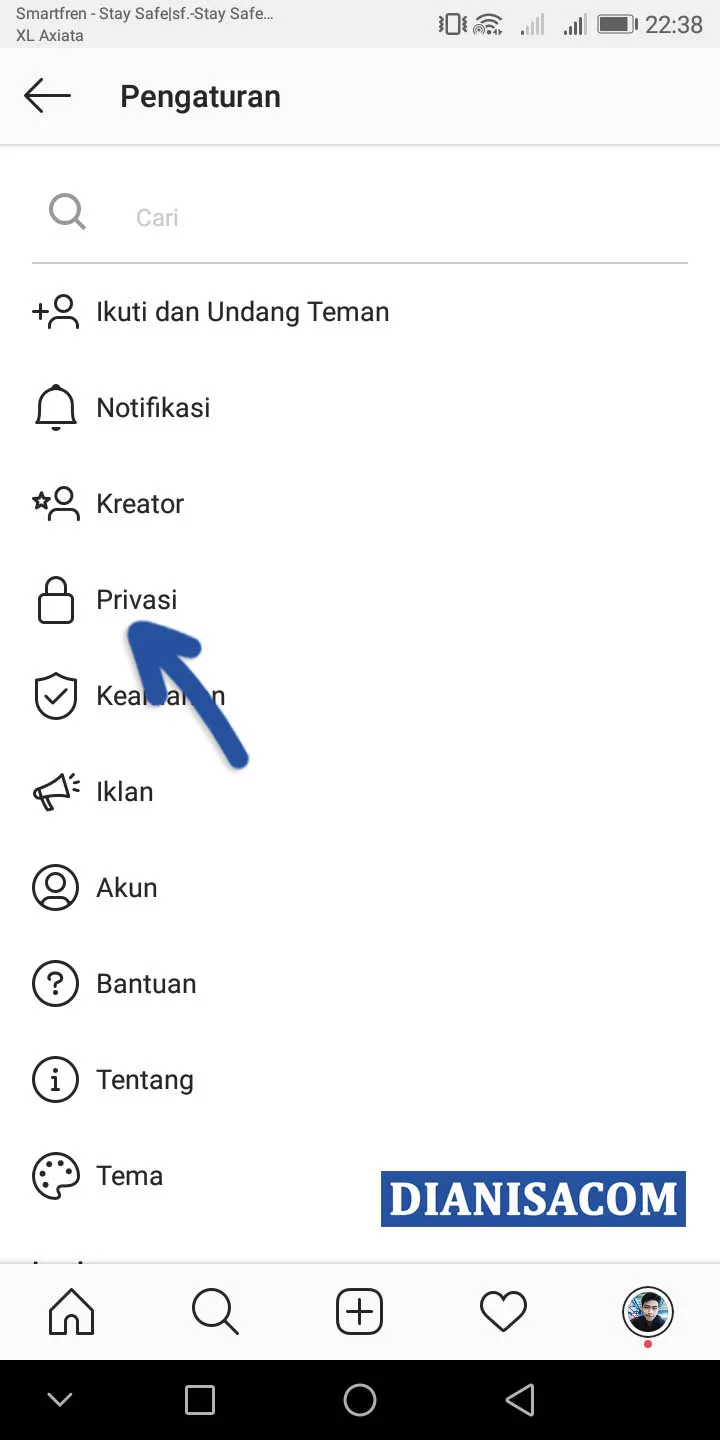Viewport: 720px width, 1440px height.
Task: Collapse the navigation bar with the chevron
Action: pos(60,1399)
